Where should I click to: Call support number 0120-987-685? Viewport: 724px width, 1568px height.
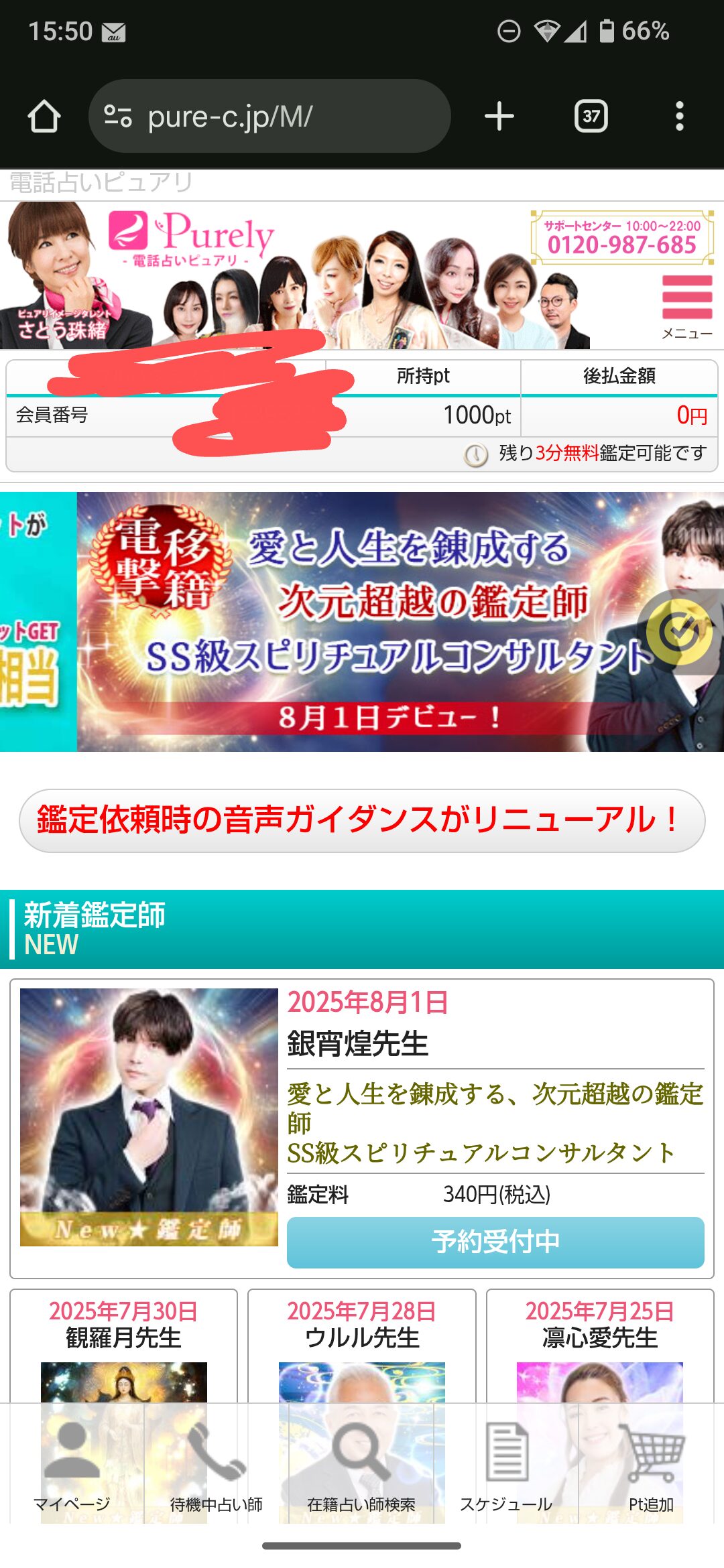[x=622, y=238]
